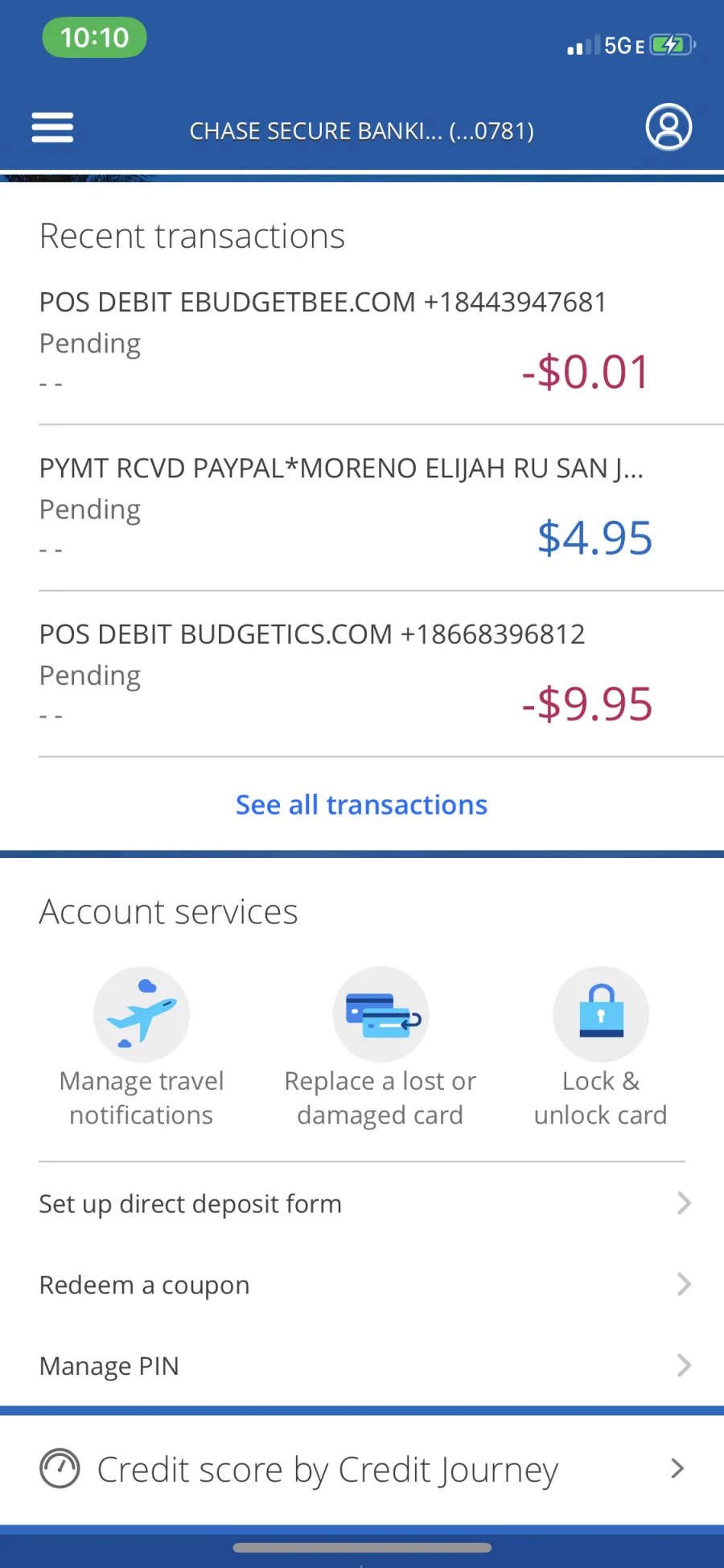Image resolution: width=724 pixels, height=1568 pixels.
Task: Open Lock & unlock card
Action: (x=601, y=1048)
